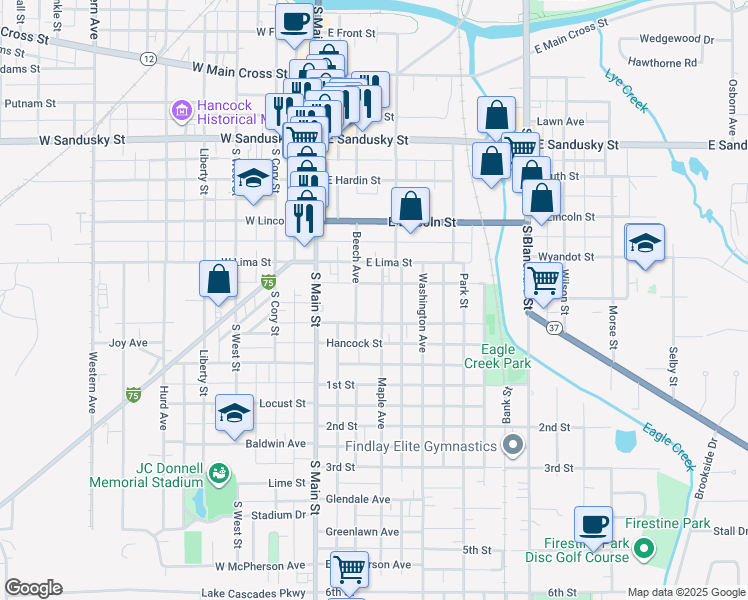
Task: Select the Firestine Park Disc Golf Course pin
Action: point(644,548)
